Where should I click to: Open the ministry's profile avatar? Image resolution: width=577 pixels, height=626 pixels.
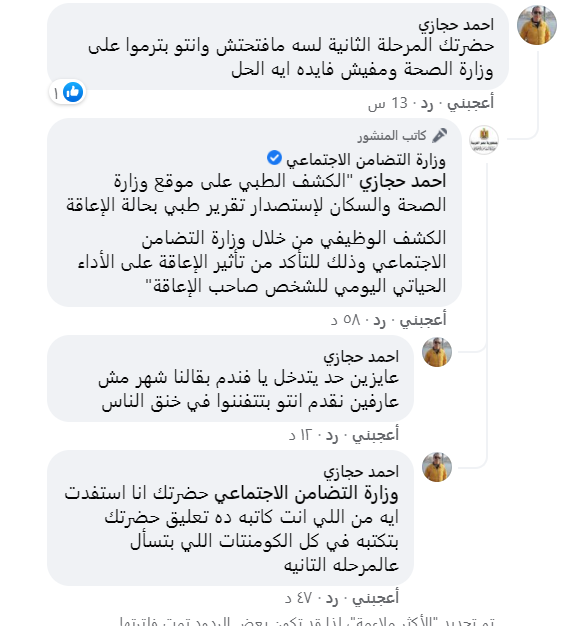484,140
